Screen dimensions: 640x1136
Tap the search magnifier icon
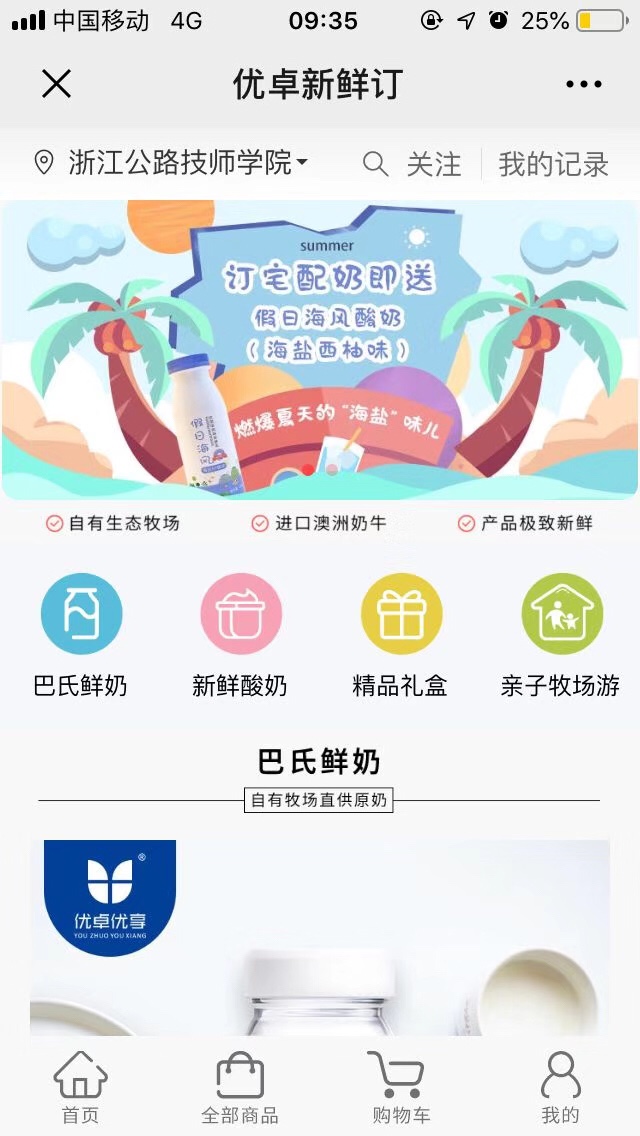tap(375, 164)
